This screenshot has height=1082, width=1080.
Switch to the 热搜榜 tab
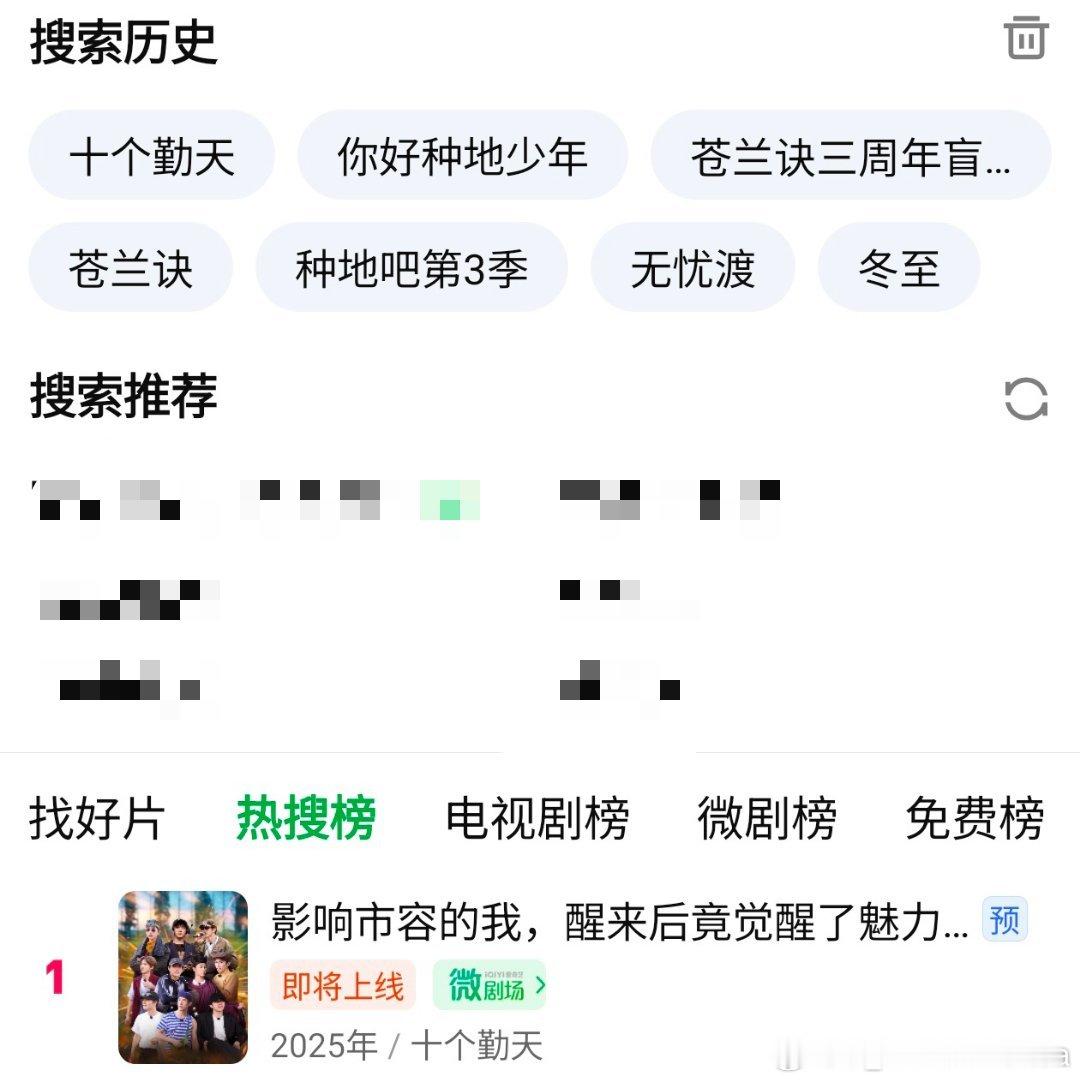[305, 818]
